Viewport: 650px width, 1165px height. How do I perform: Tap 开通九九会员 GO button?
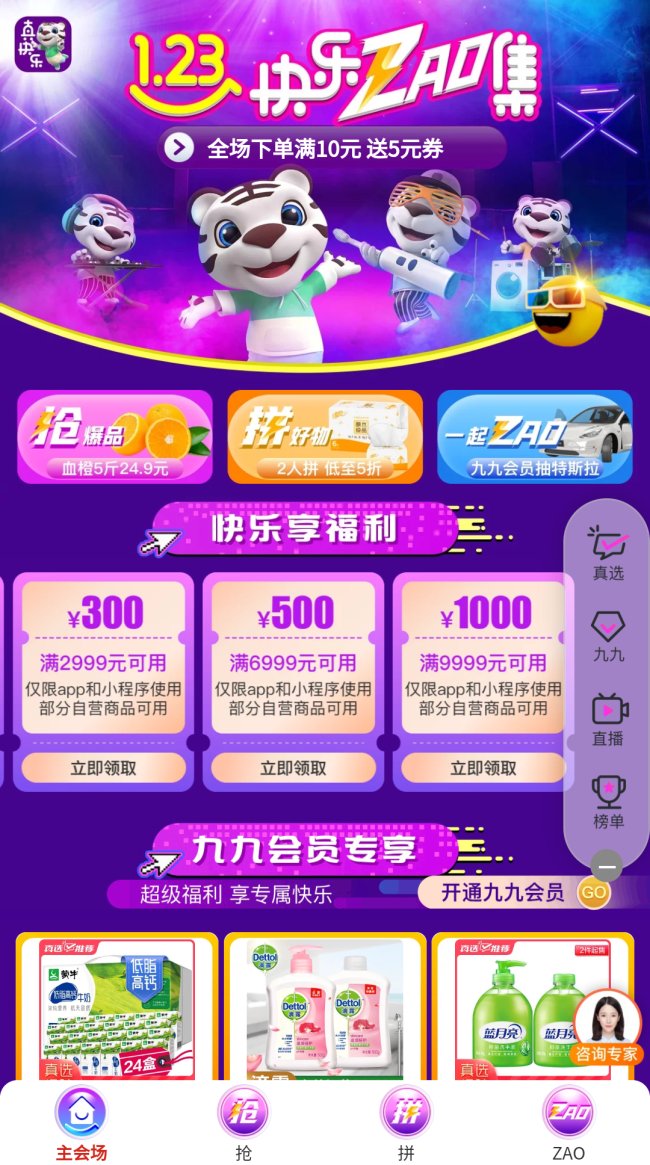593,892
